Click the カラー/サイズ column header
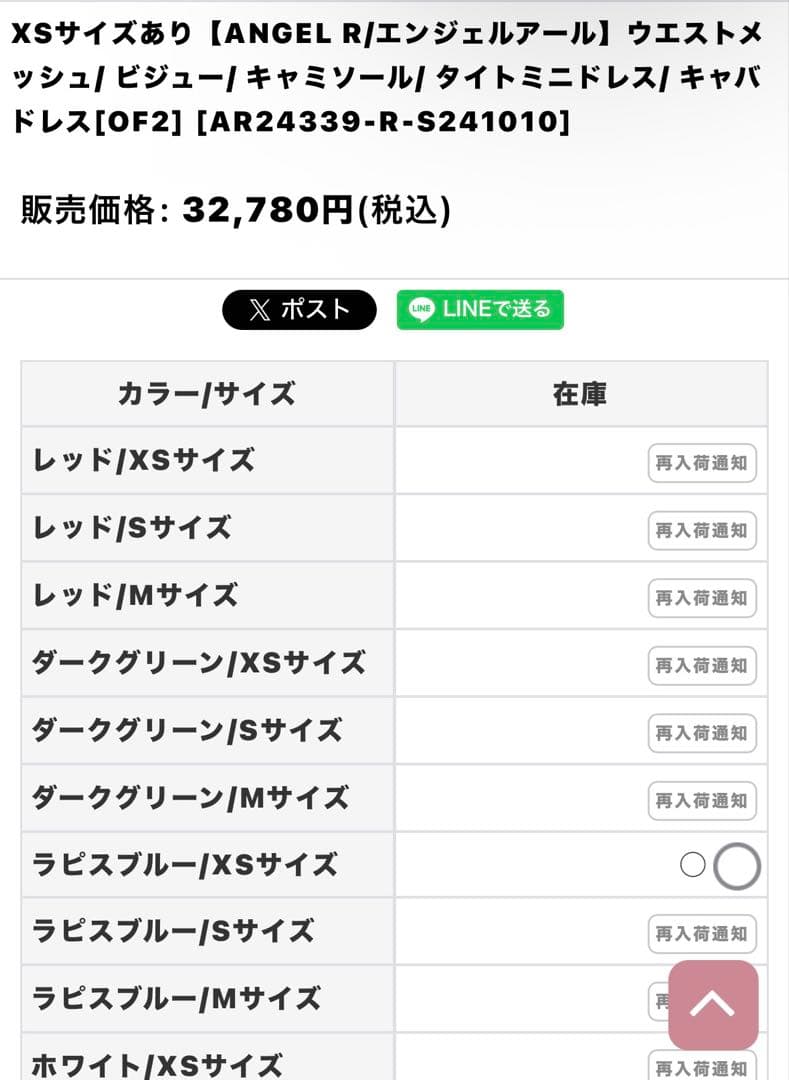 (207, 393)
